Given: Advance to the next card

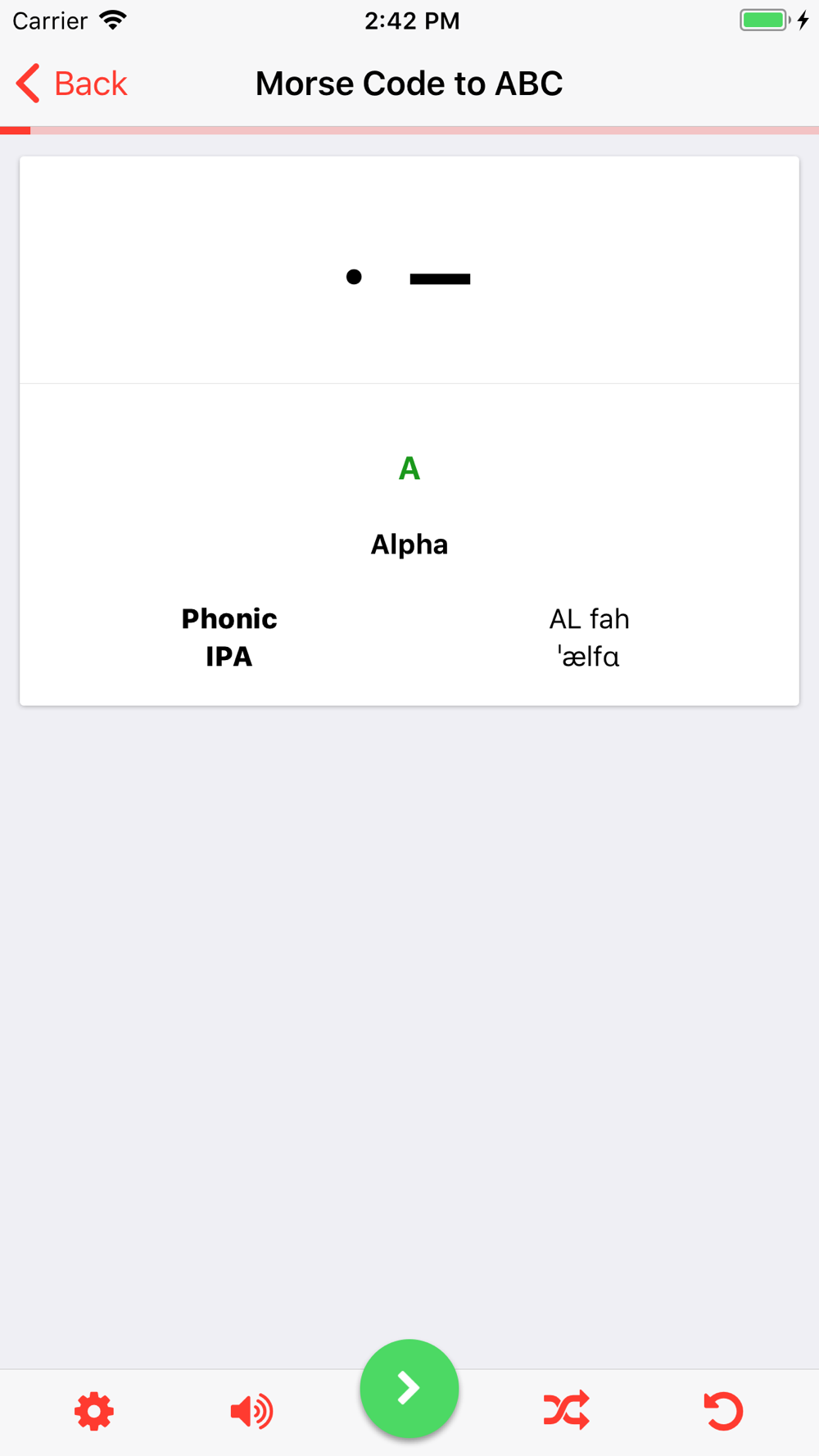Looking at the screenshot, I should pyautogui.click(x=409, y=1388).
